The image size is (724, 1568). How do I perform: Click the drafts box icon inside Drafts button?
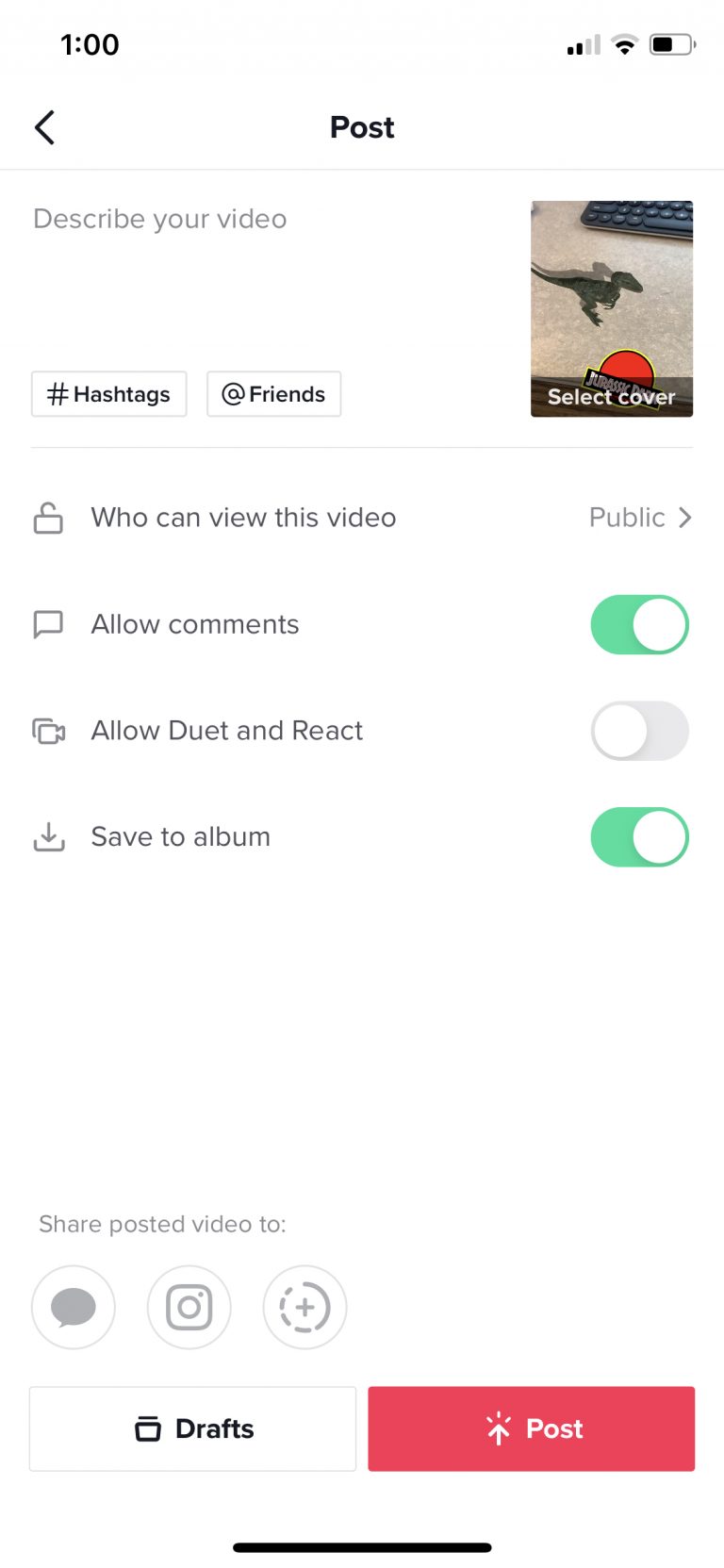tap(148, 1428)
